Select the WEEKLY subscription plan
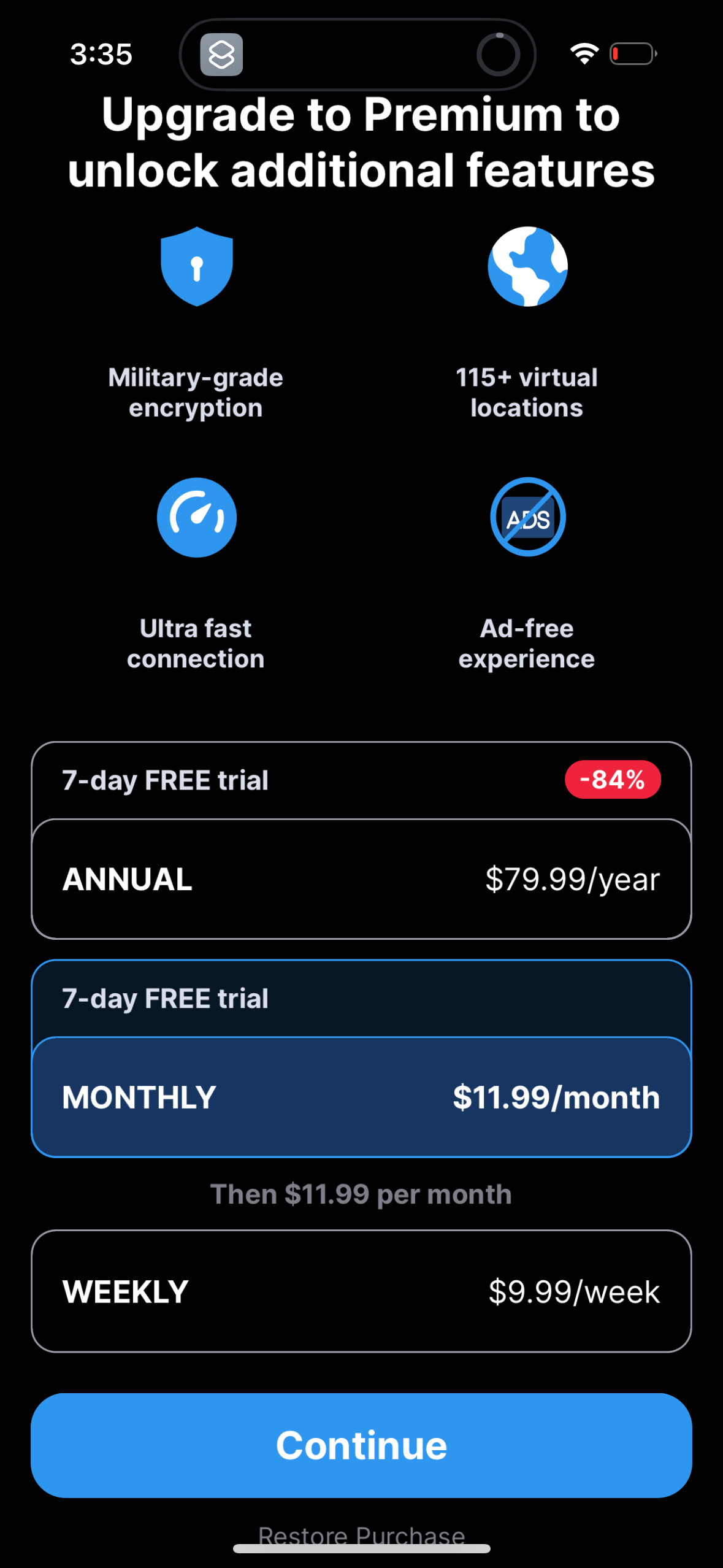723x1568 pixels. [x=361, y=1291]
